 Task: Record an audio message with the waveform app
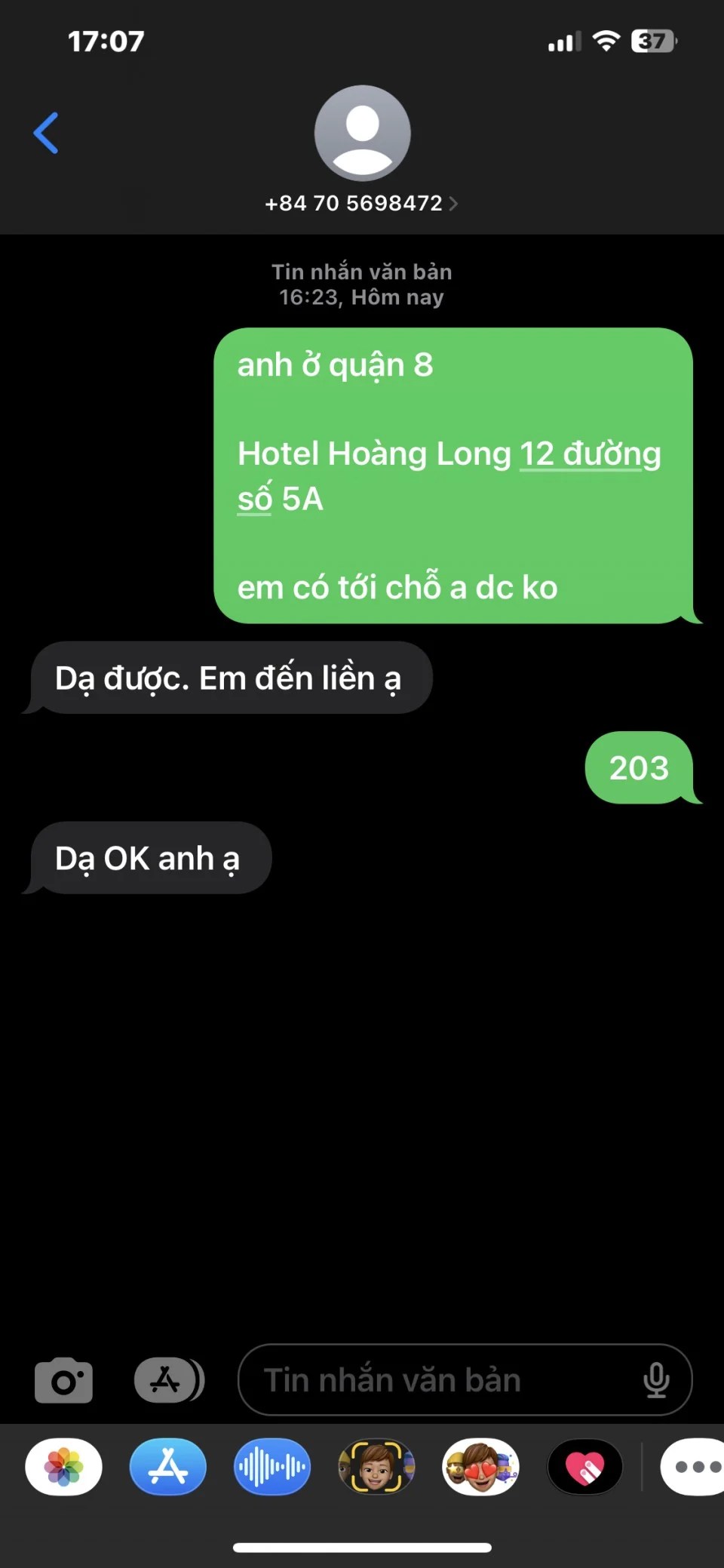(272, 1467)
